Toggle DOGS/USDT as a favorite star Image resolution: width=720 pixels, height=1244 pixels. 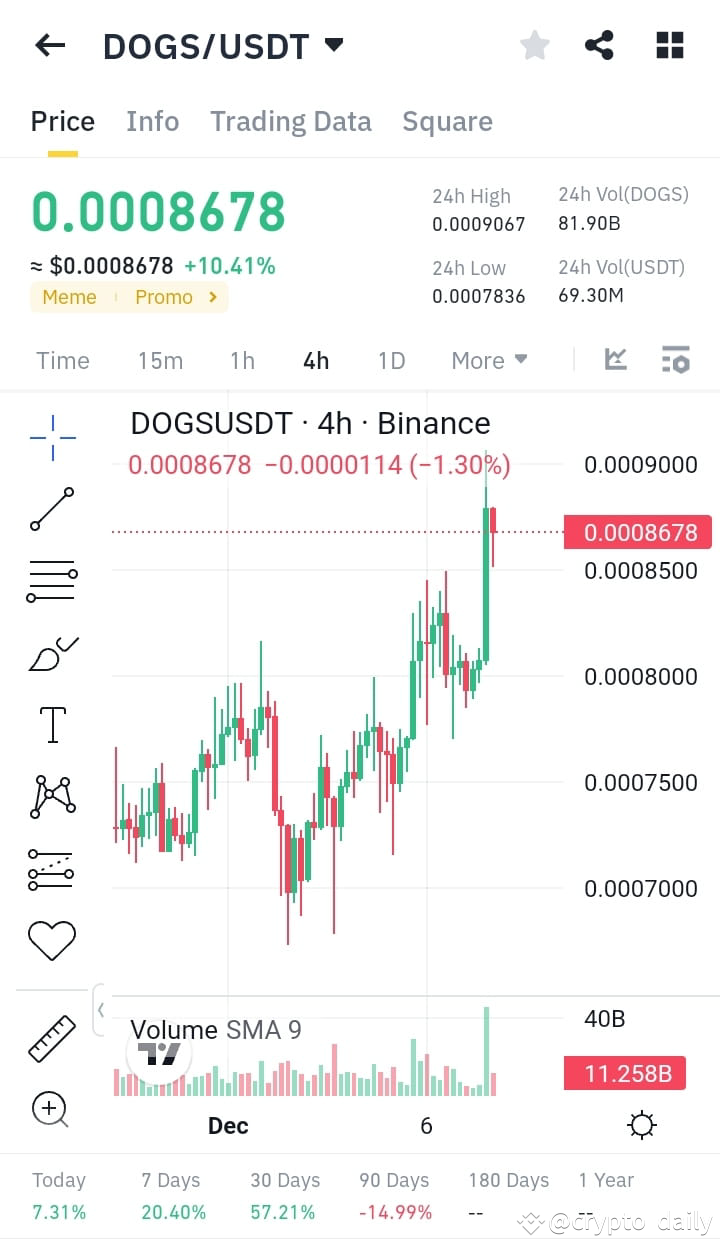click(535, 44)
